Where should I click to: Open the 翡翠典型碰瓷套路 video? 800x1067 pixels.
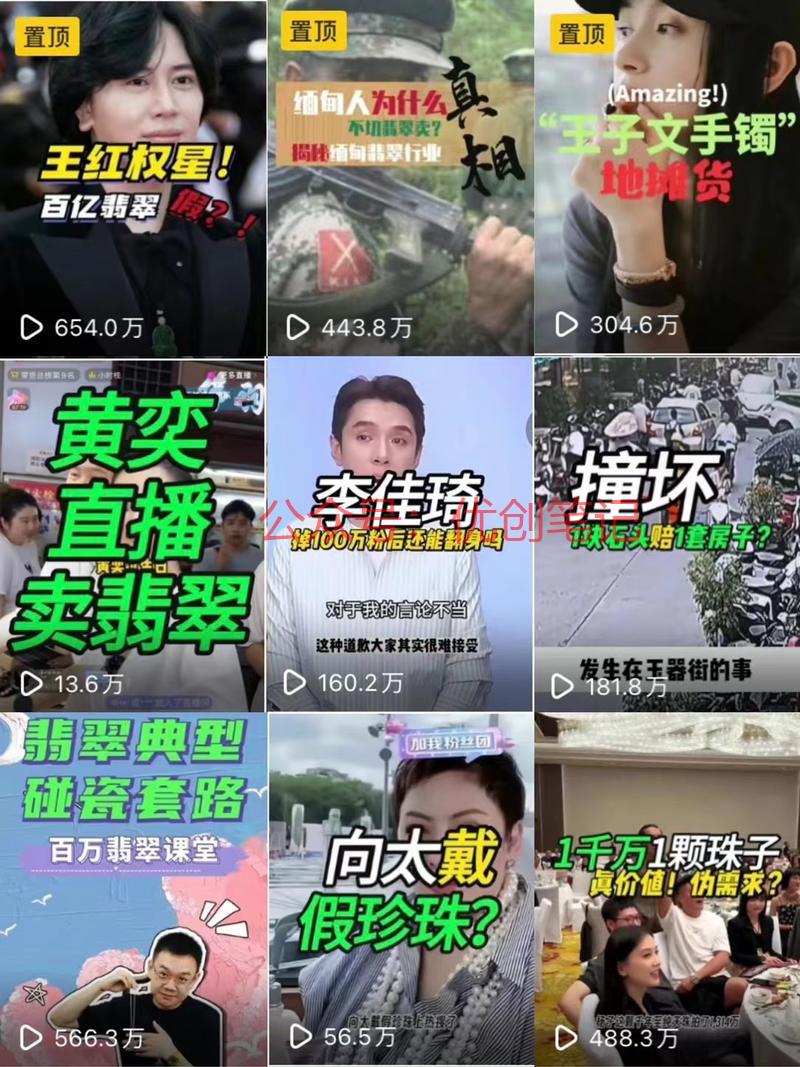(x=132, y=890)
